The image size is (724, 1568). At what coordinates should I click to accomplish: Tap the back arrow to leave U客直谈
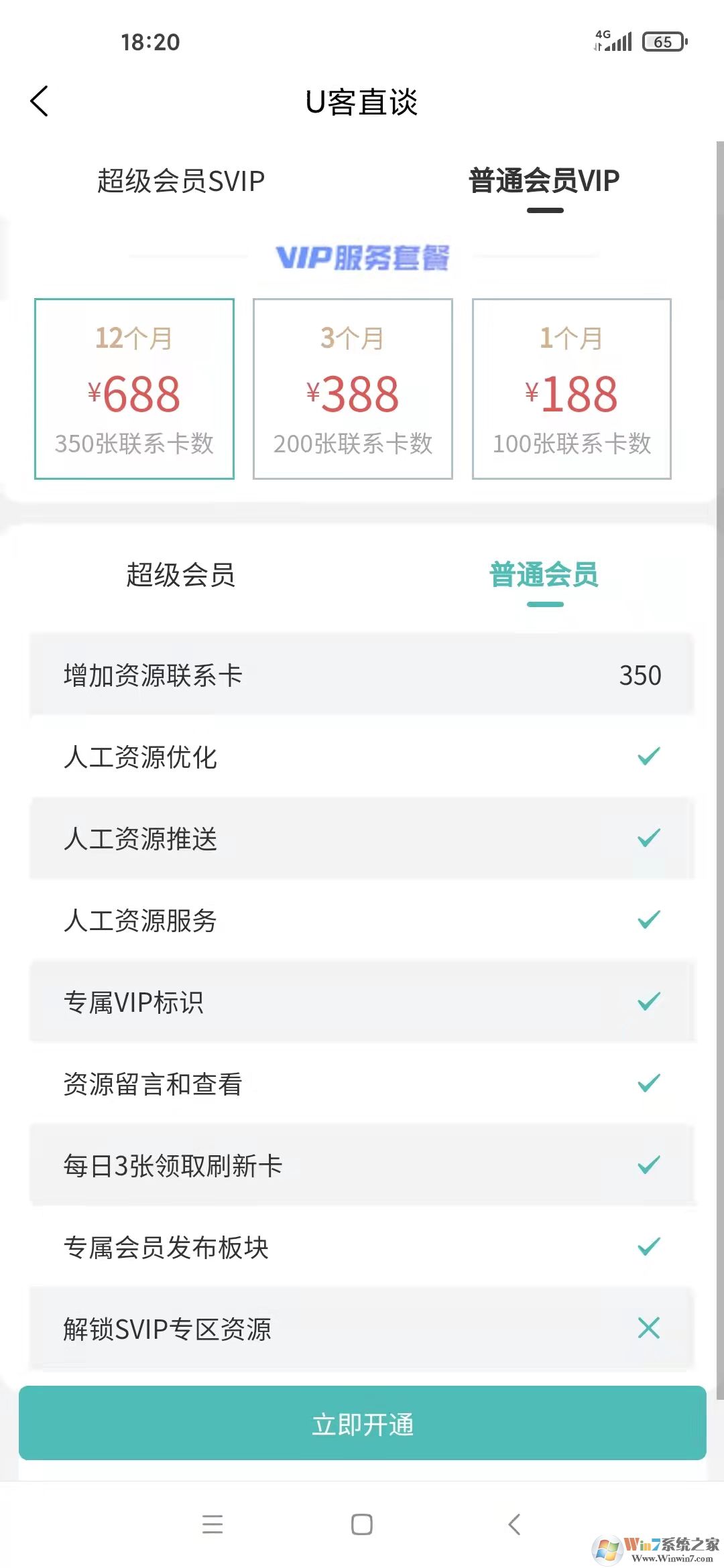[x=40, y=102]
